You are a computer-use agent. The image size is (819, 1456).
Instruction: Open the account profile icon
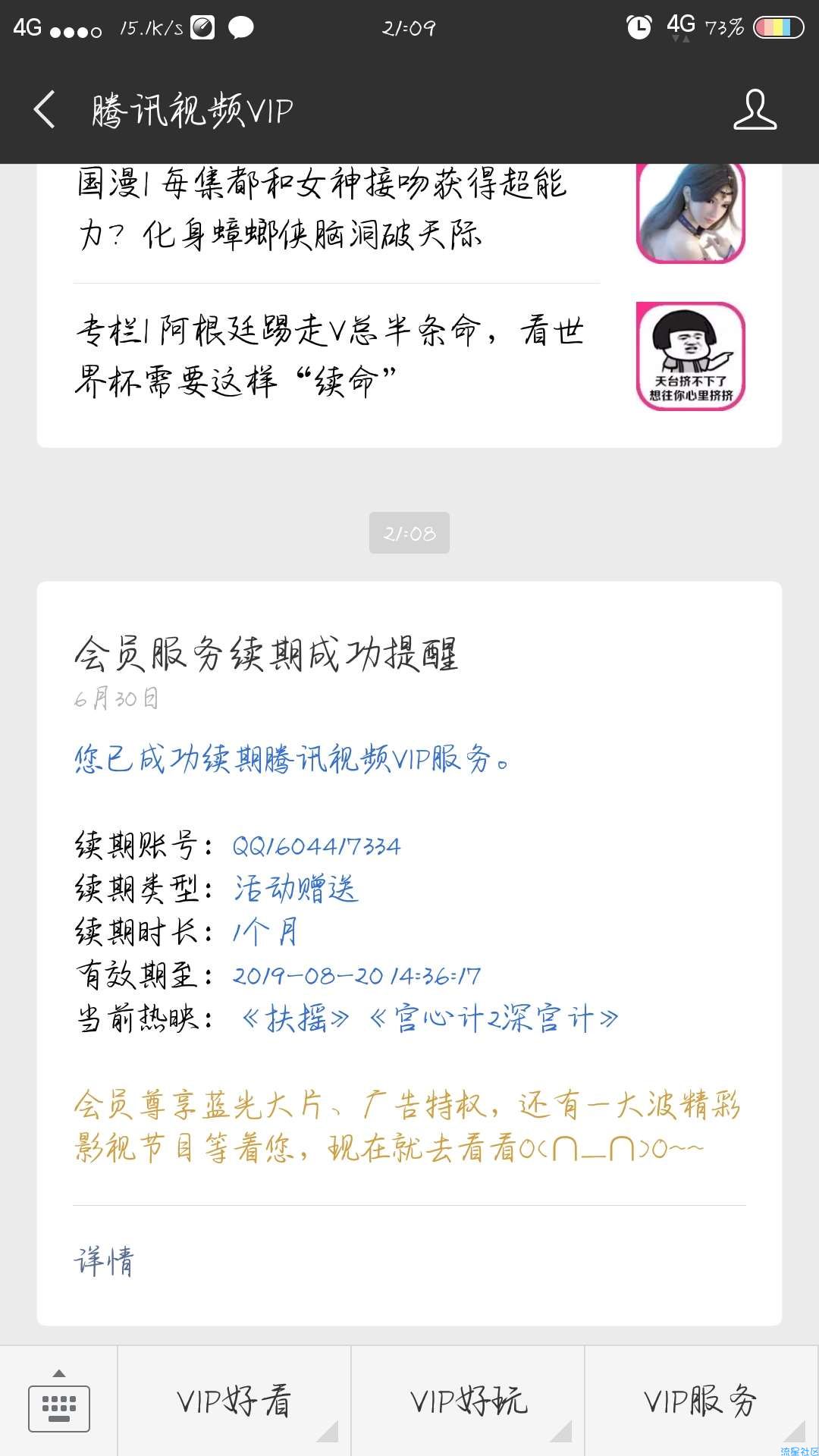(755, 110)
